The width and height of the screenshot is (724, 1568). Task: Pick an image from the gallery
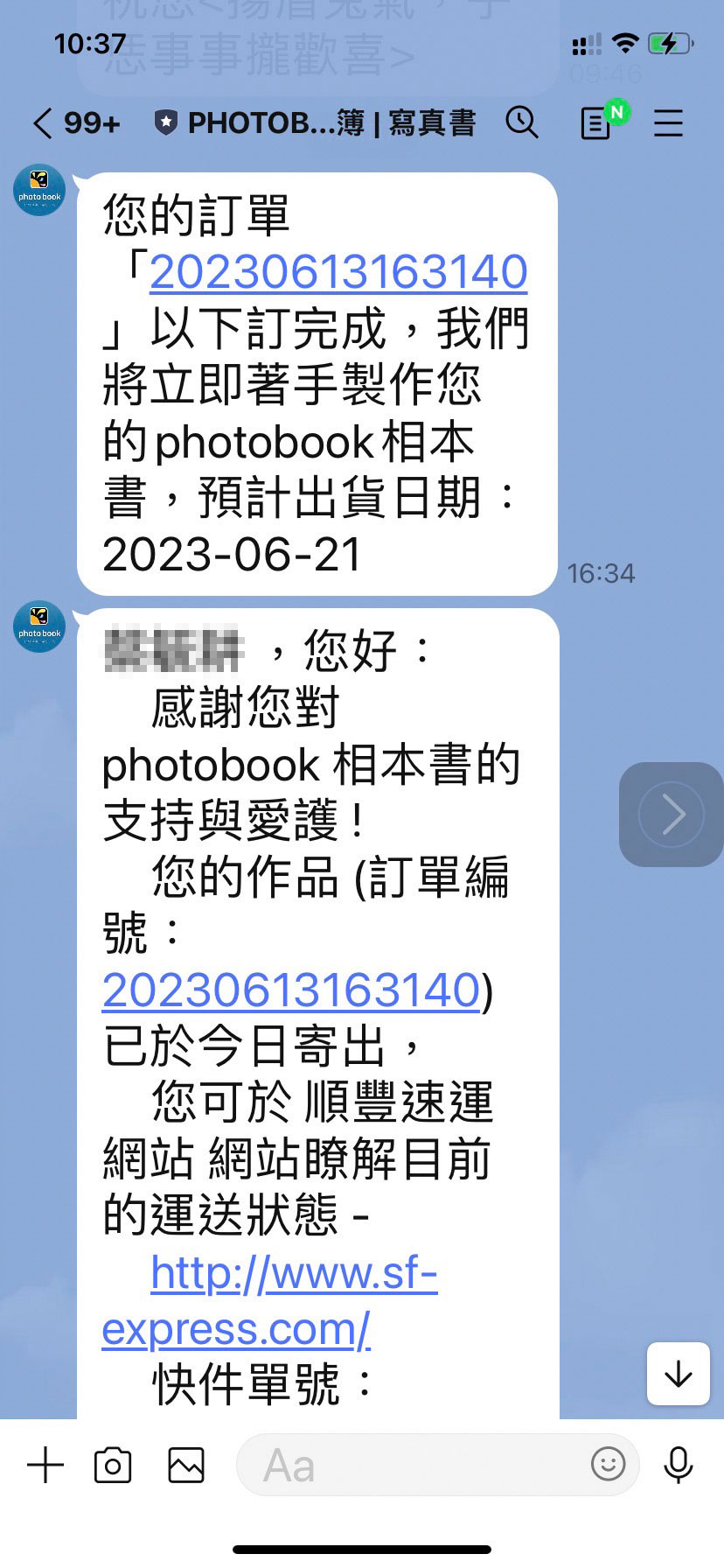185,1465
